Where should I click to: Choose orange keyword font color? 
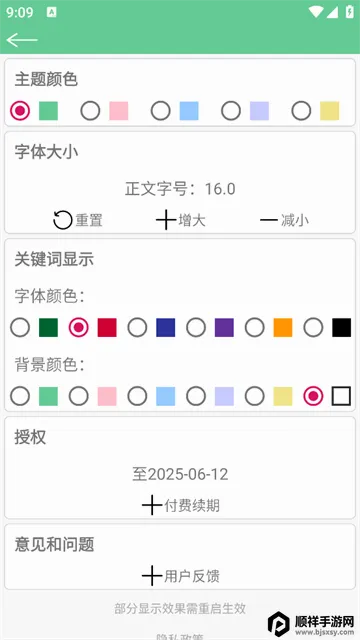pos(255,327)
